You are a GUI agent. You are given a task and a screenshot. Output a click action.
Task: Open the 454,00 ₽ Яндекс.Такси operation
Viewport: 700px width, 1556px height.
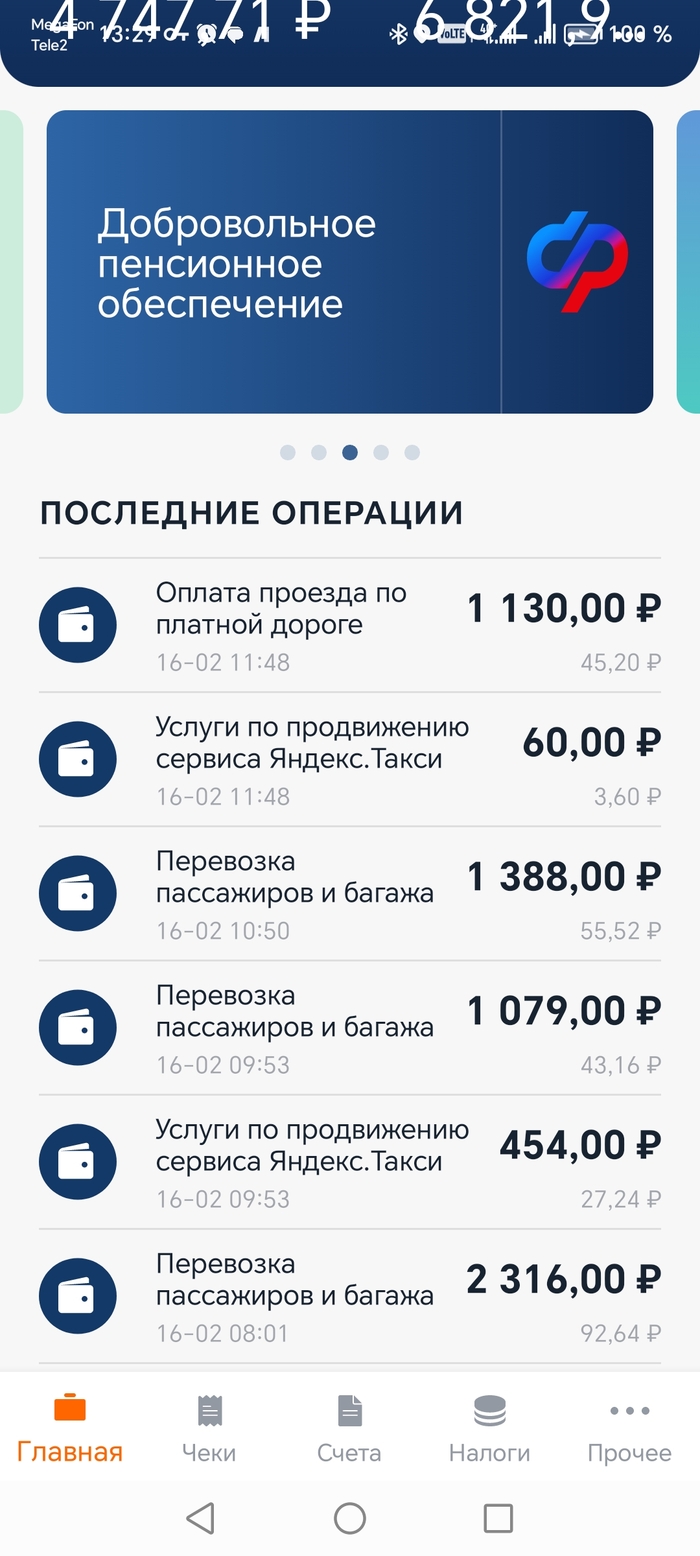[349, 1161]
